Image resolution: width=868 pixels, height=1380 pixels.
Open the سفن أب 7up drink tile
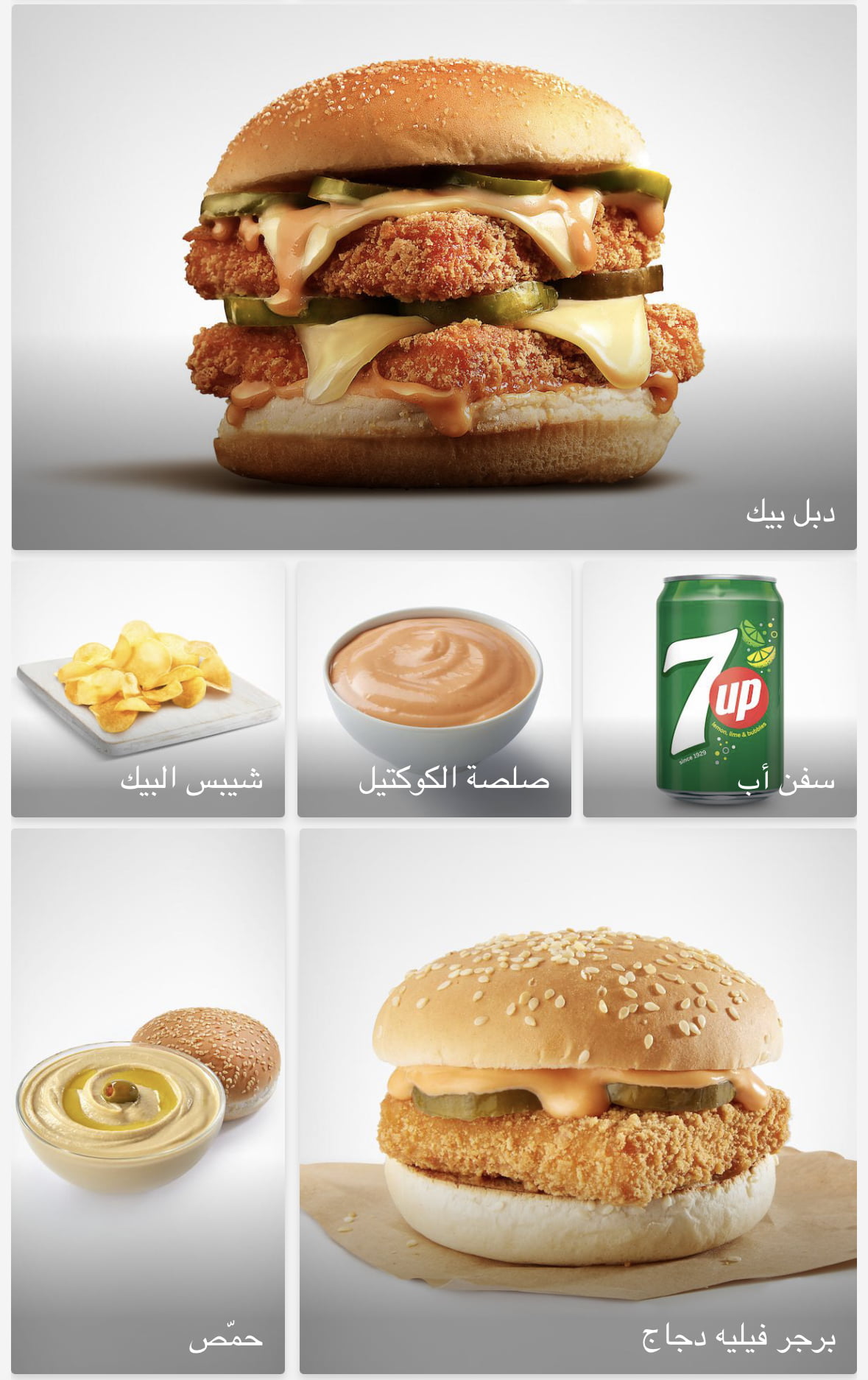coord(719,689)
